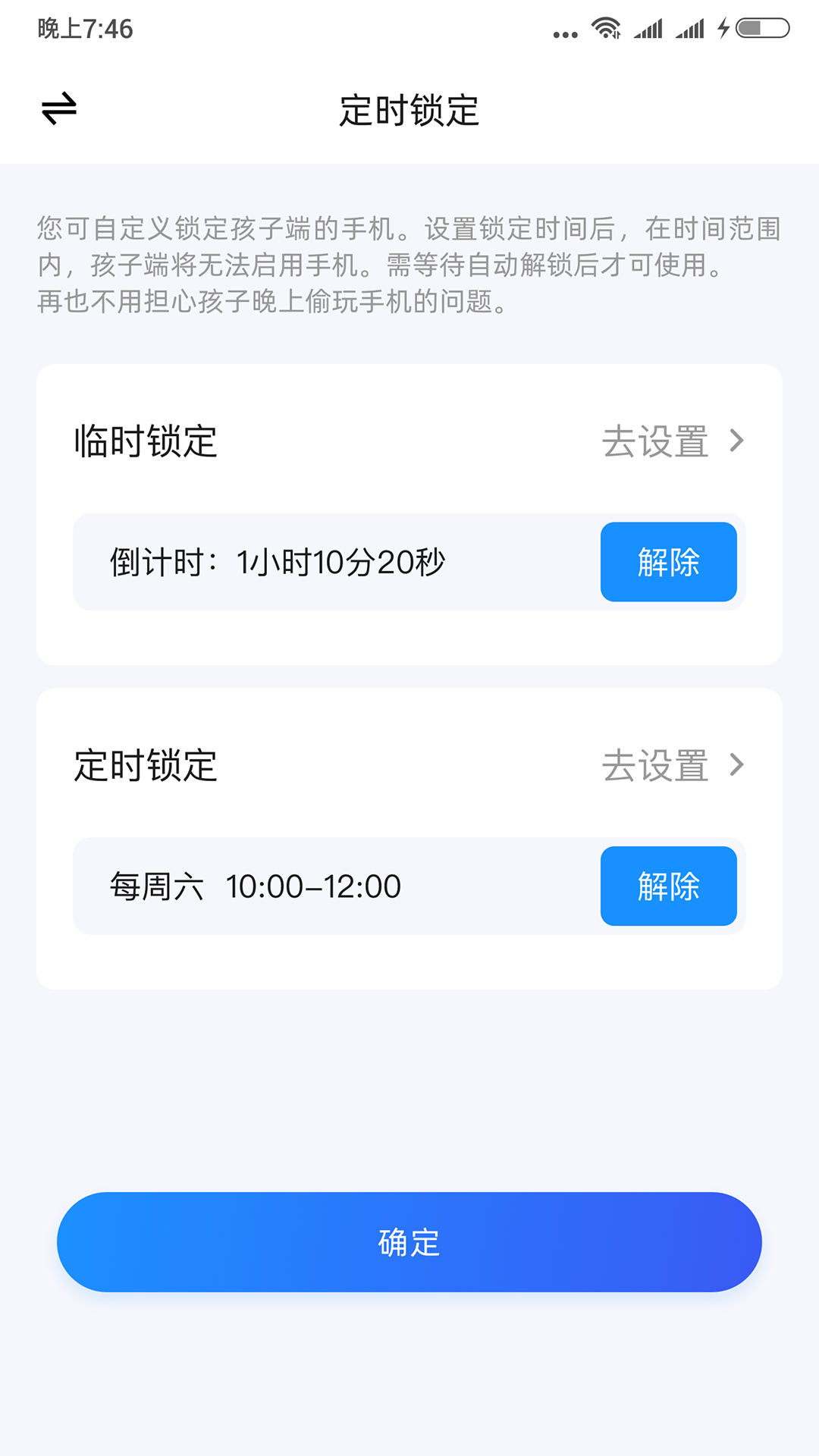Tap 确定 to confirm settings

click(409, 1241)
